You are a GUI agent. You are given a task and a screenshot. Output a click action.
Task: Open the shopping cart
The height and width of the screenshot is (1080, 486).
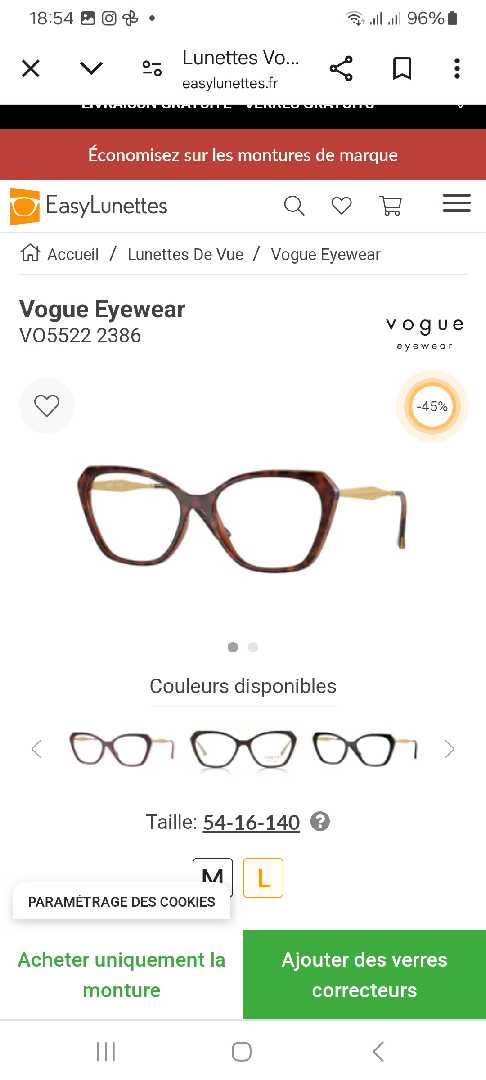coord(390,205)
